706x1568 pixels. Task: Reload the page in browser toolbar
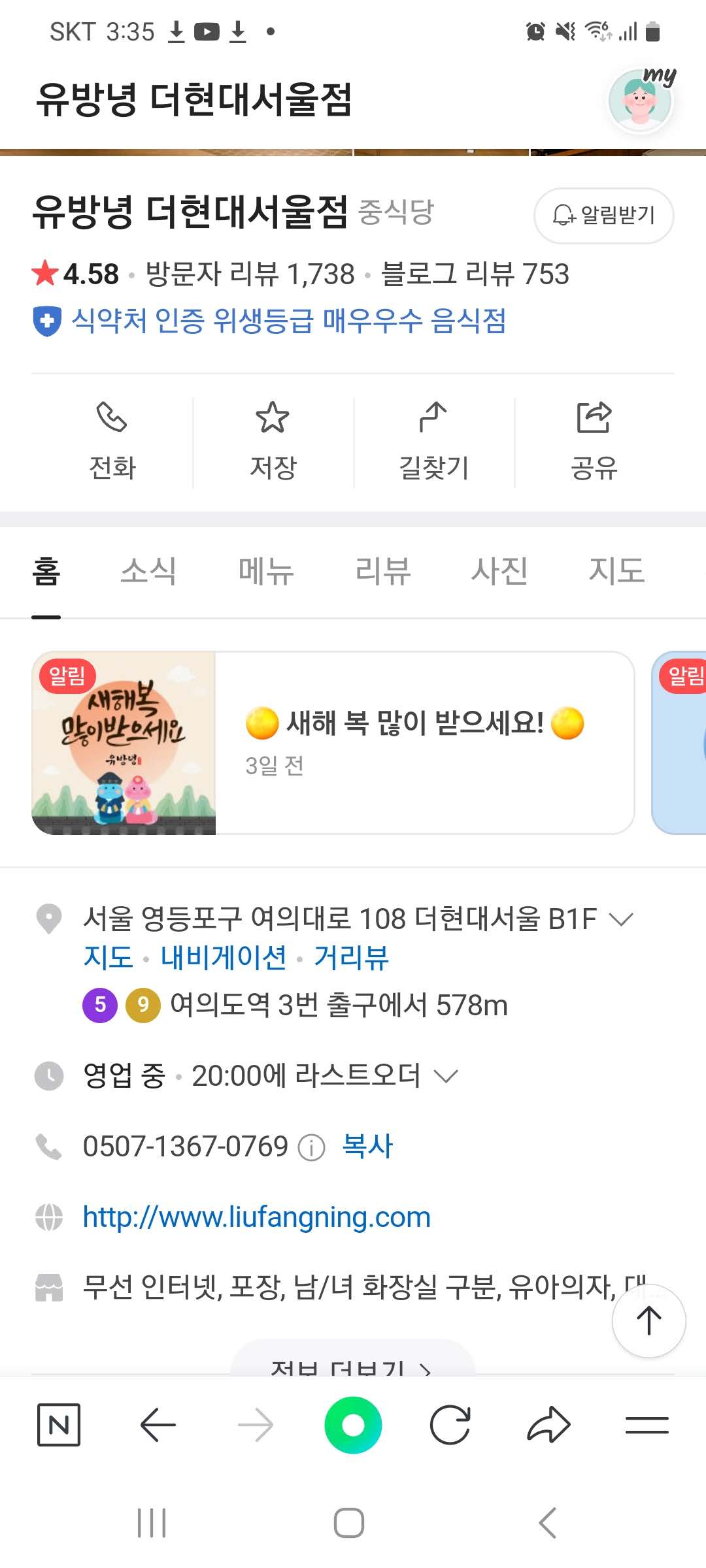[450, 1425]
